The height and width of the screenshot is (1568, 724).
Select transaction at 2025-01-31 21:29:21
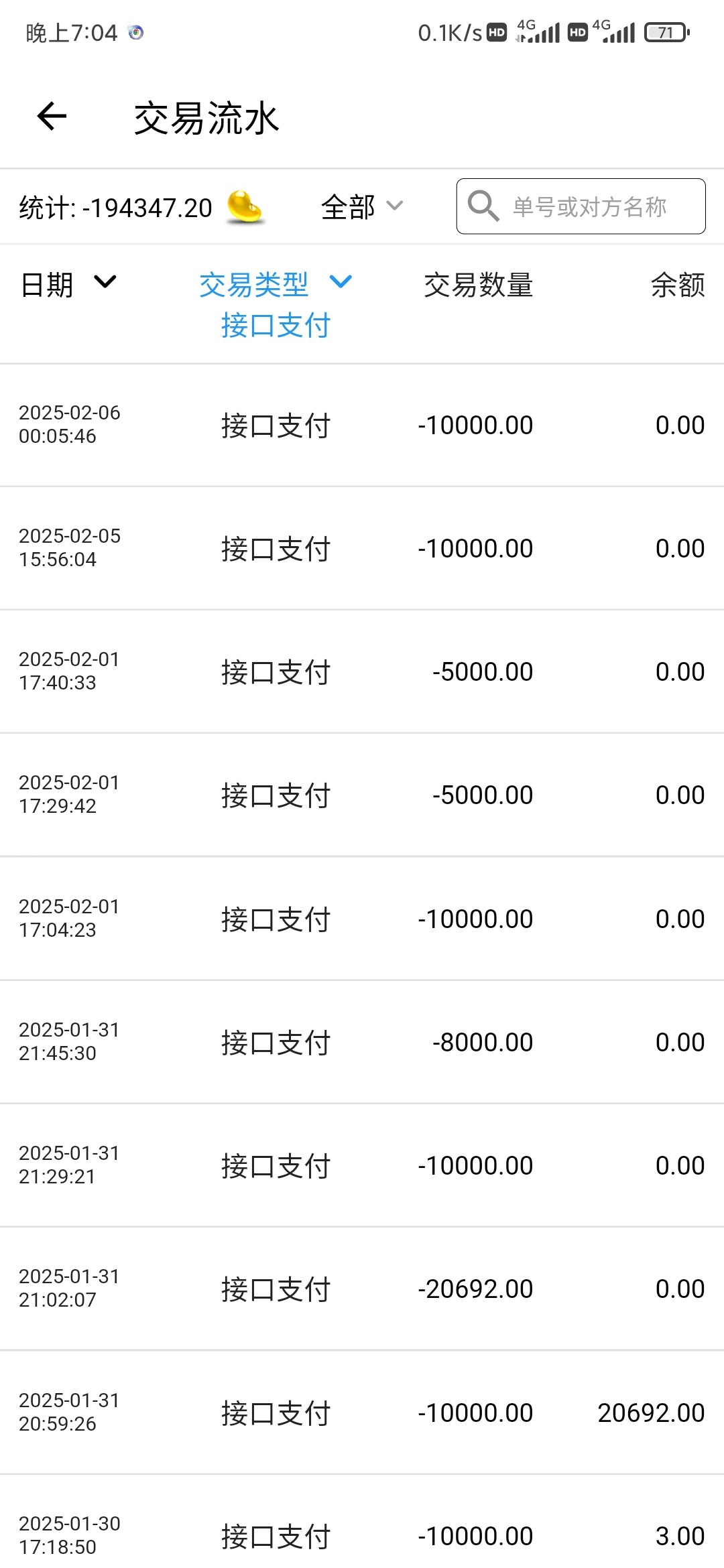pyautogui.click(x=362, y=1165)
